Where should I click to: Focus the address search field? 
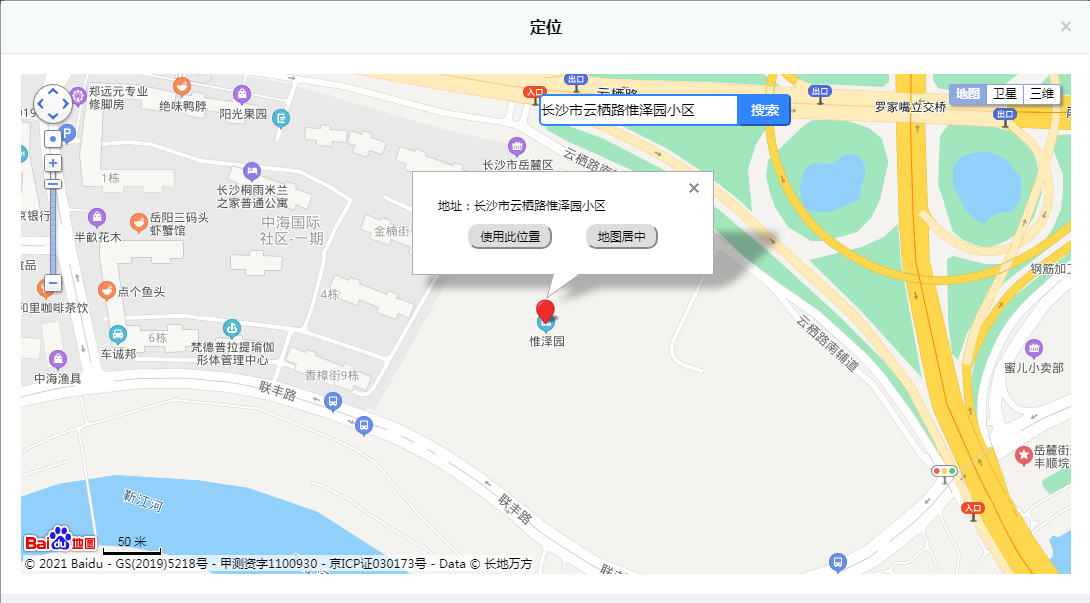coord(638,110)
